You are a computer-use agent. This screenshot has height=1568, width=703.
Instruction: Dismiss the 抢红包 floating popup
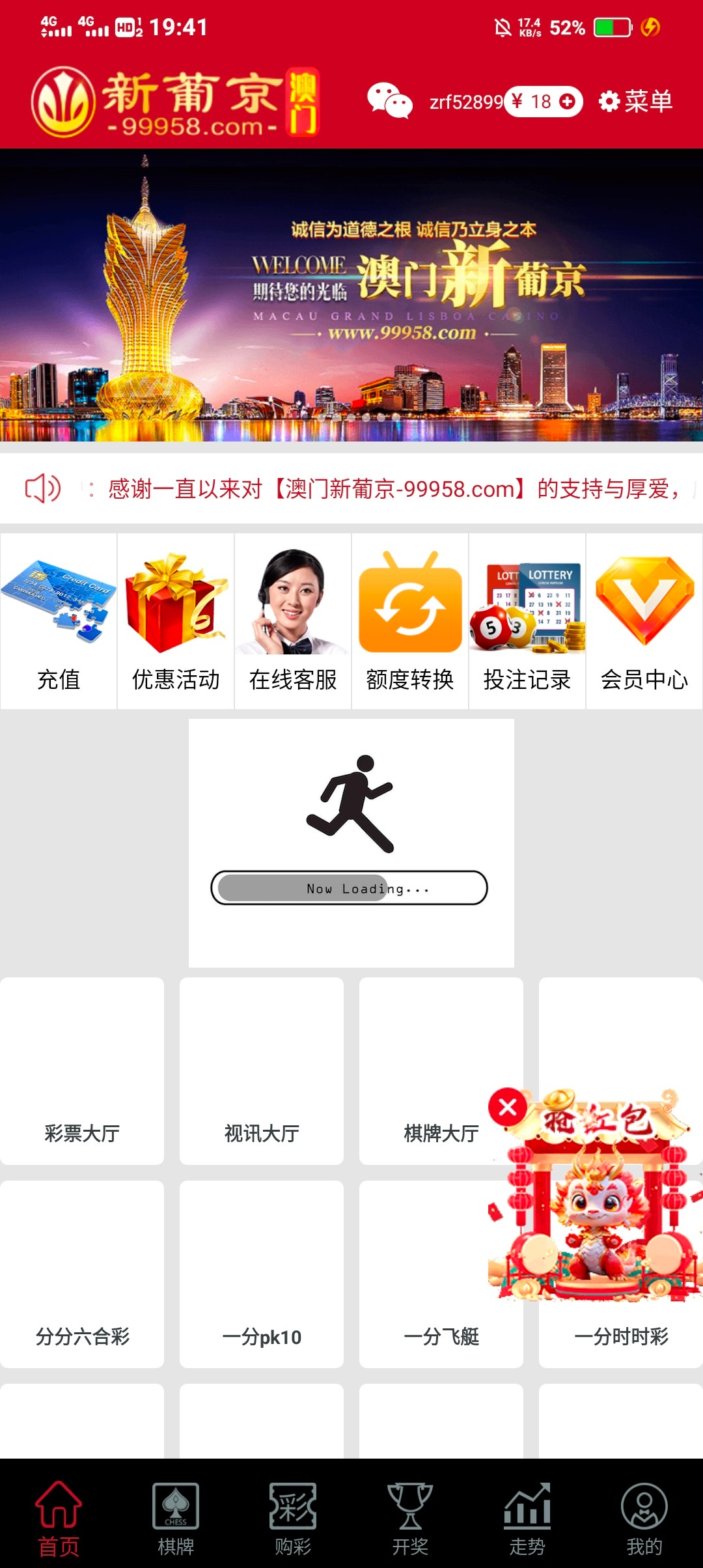click(x=508, y=1107)
